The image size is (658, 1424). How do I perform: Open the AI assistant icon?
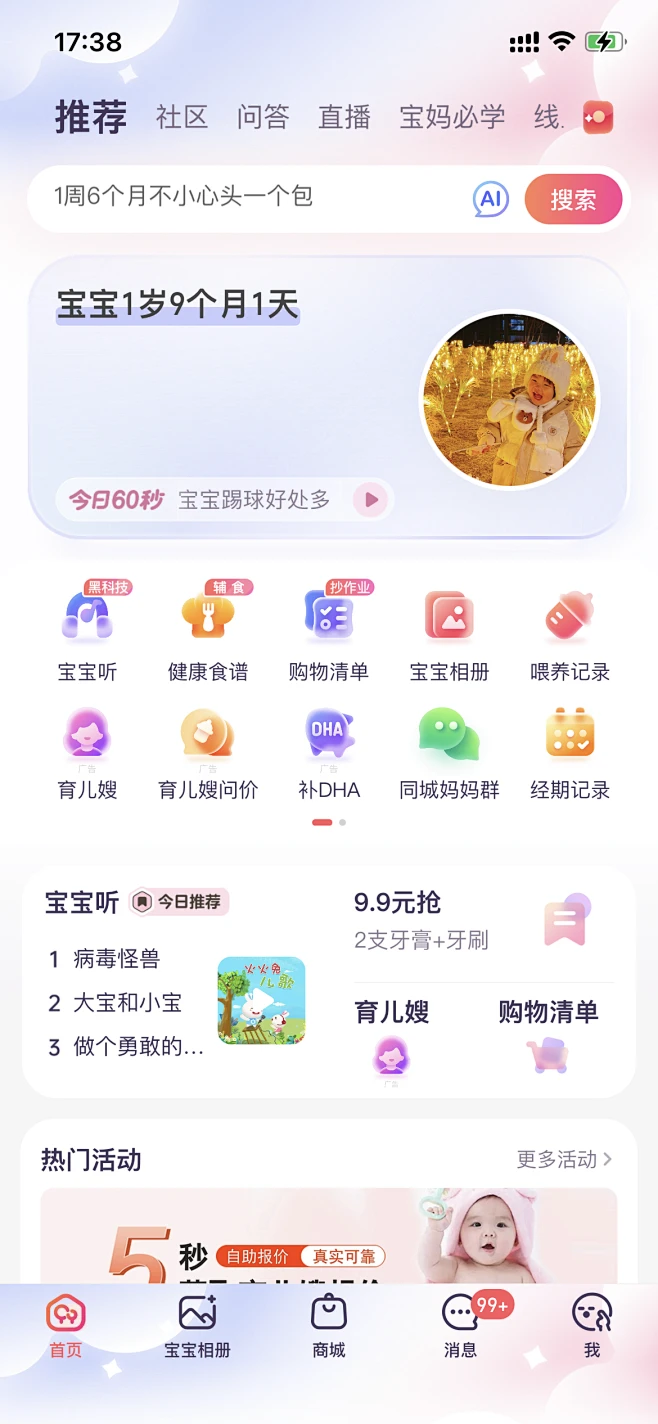pos(490,200)
